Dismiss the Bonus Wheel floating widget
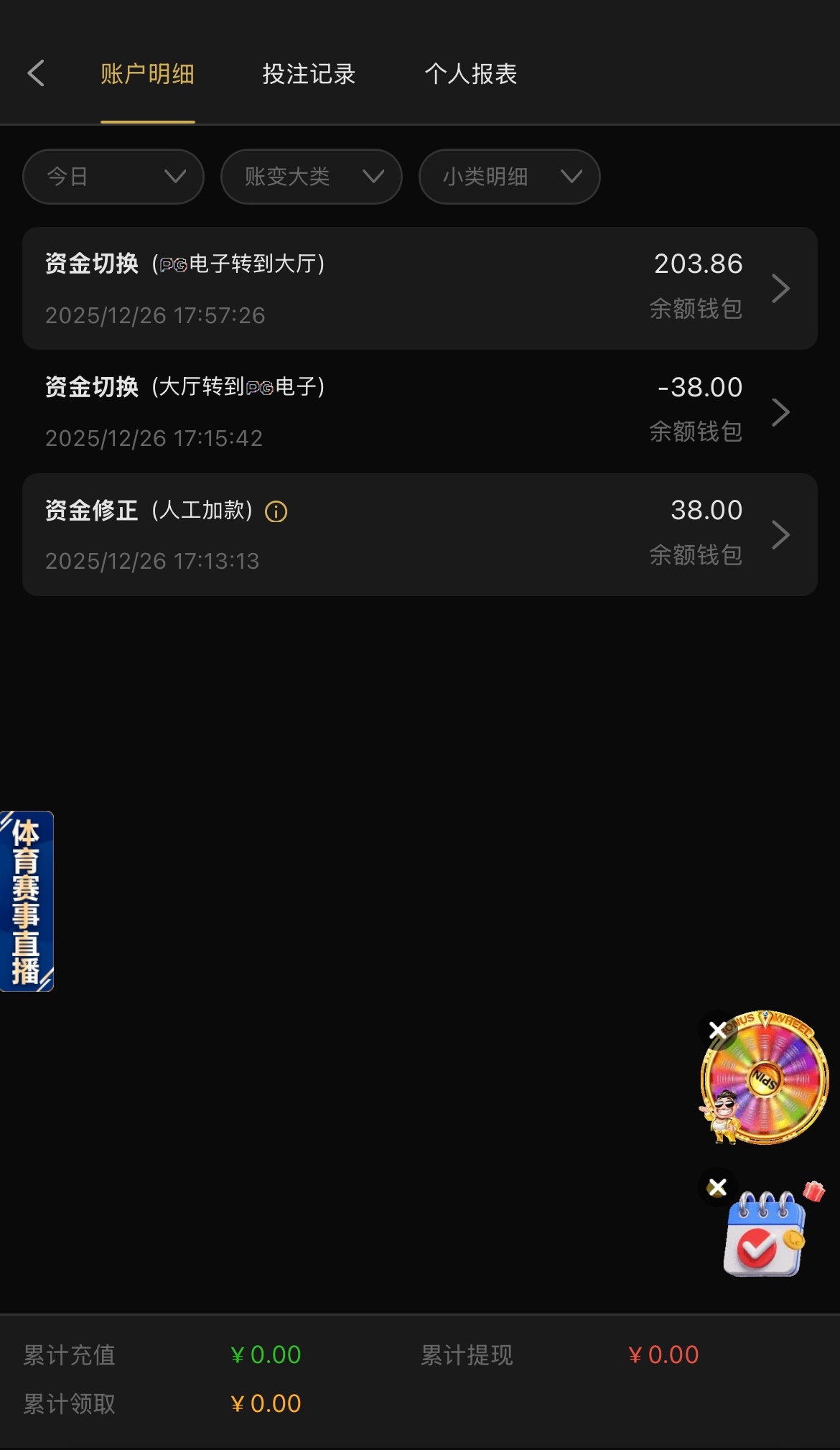The height and width of the screenshot is (1450, 840). [717, 1031]
